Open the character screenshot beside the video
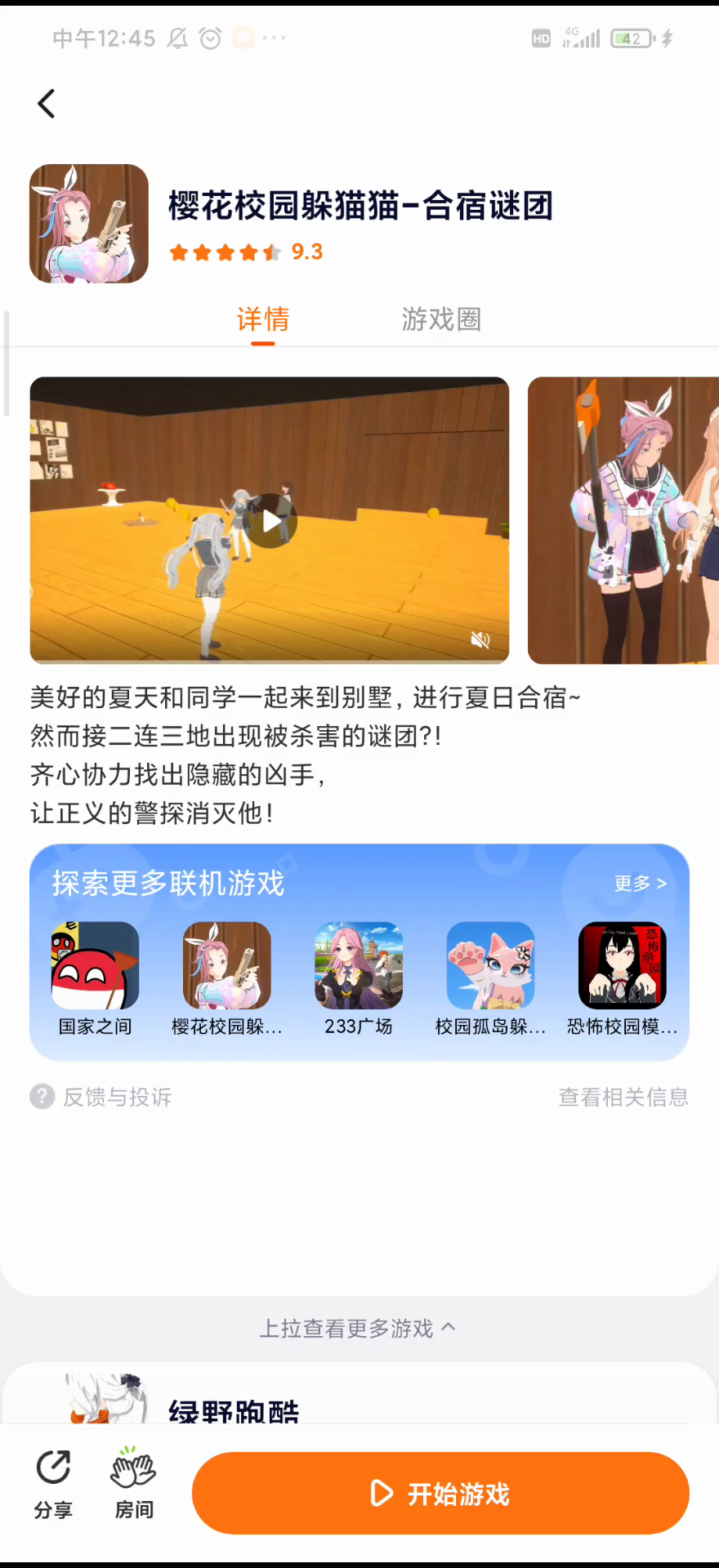The image size is (719, 1568). (x=623, y=520)
